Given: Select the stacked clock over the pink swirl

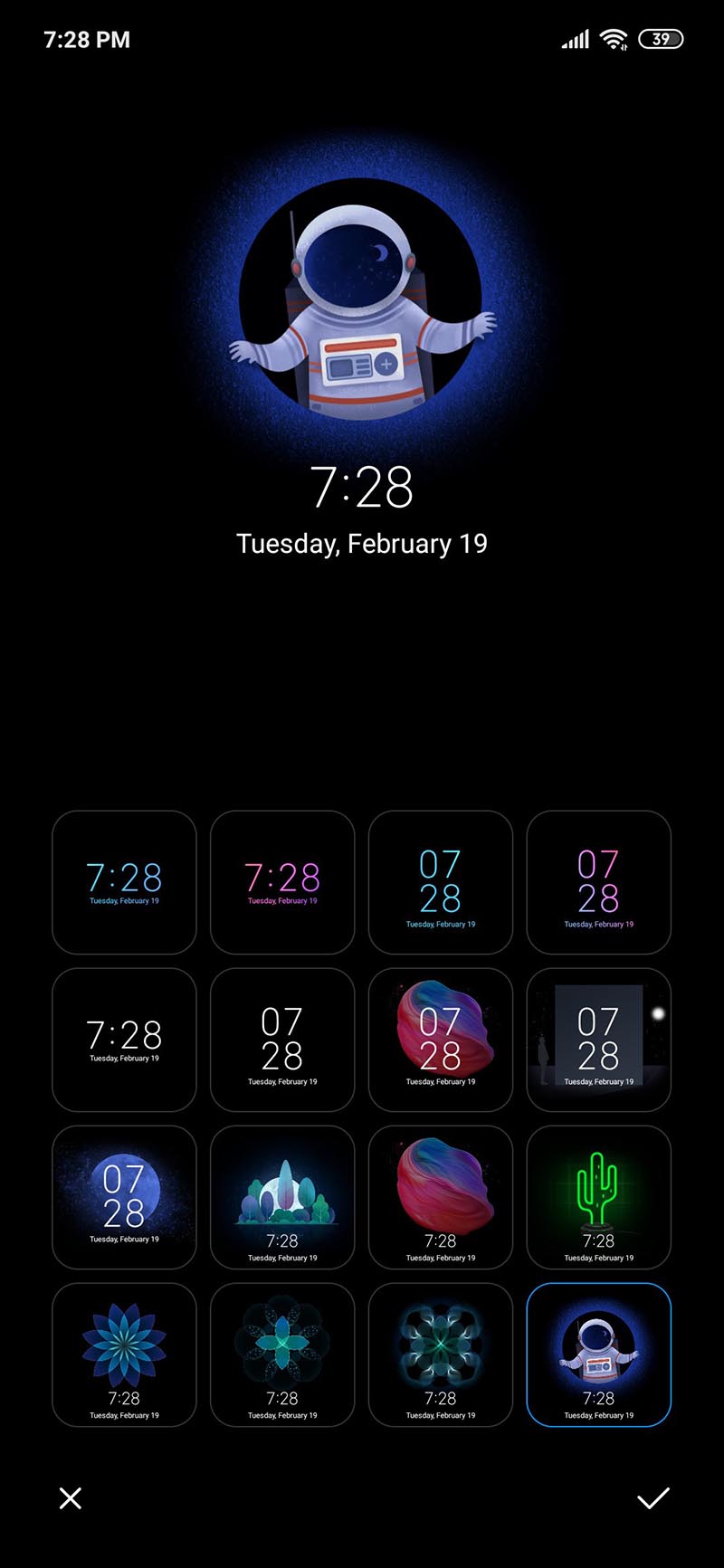Looking at the screenshot, I should point(441,1040).
